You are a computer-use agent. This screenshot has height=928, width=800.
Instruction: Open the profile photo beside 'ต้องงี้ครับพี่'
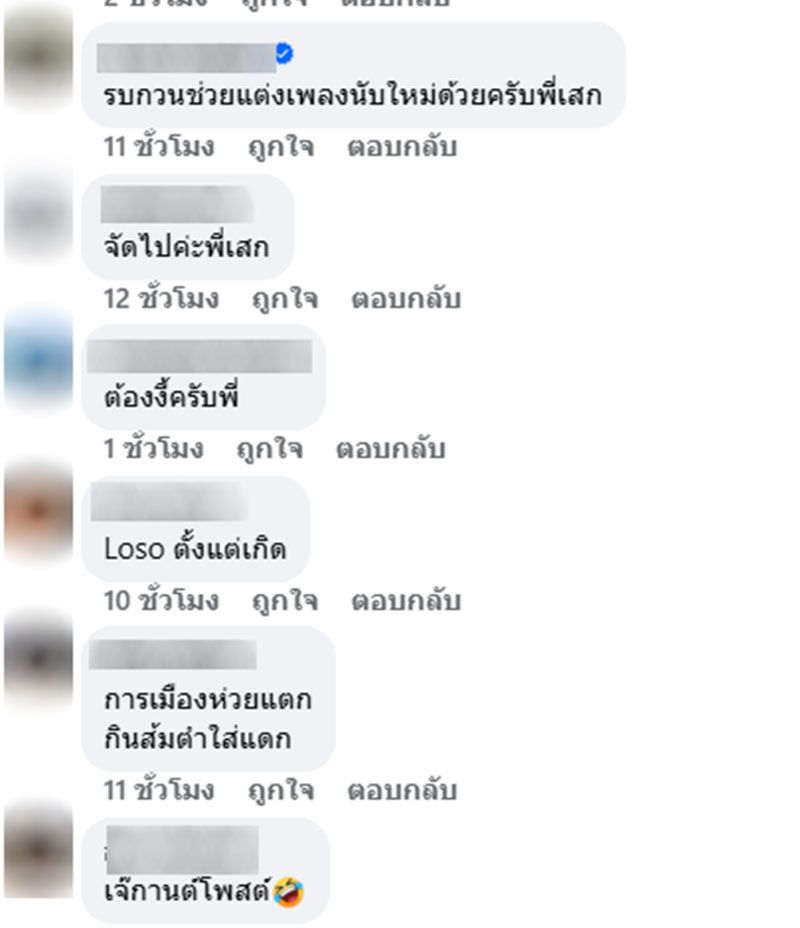point(38,361)
